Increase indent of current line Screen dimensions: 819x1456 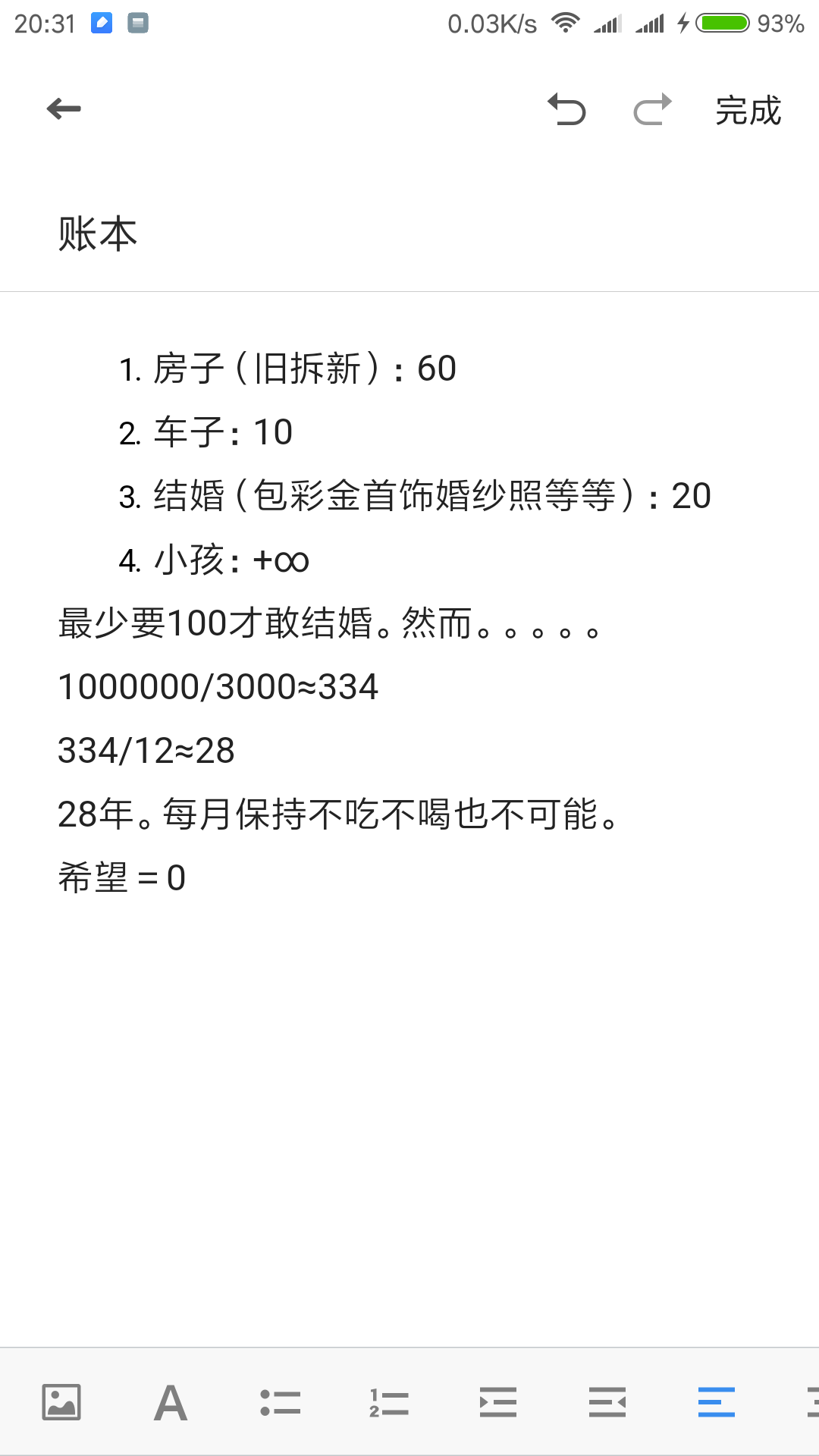click(498, 1402)
